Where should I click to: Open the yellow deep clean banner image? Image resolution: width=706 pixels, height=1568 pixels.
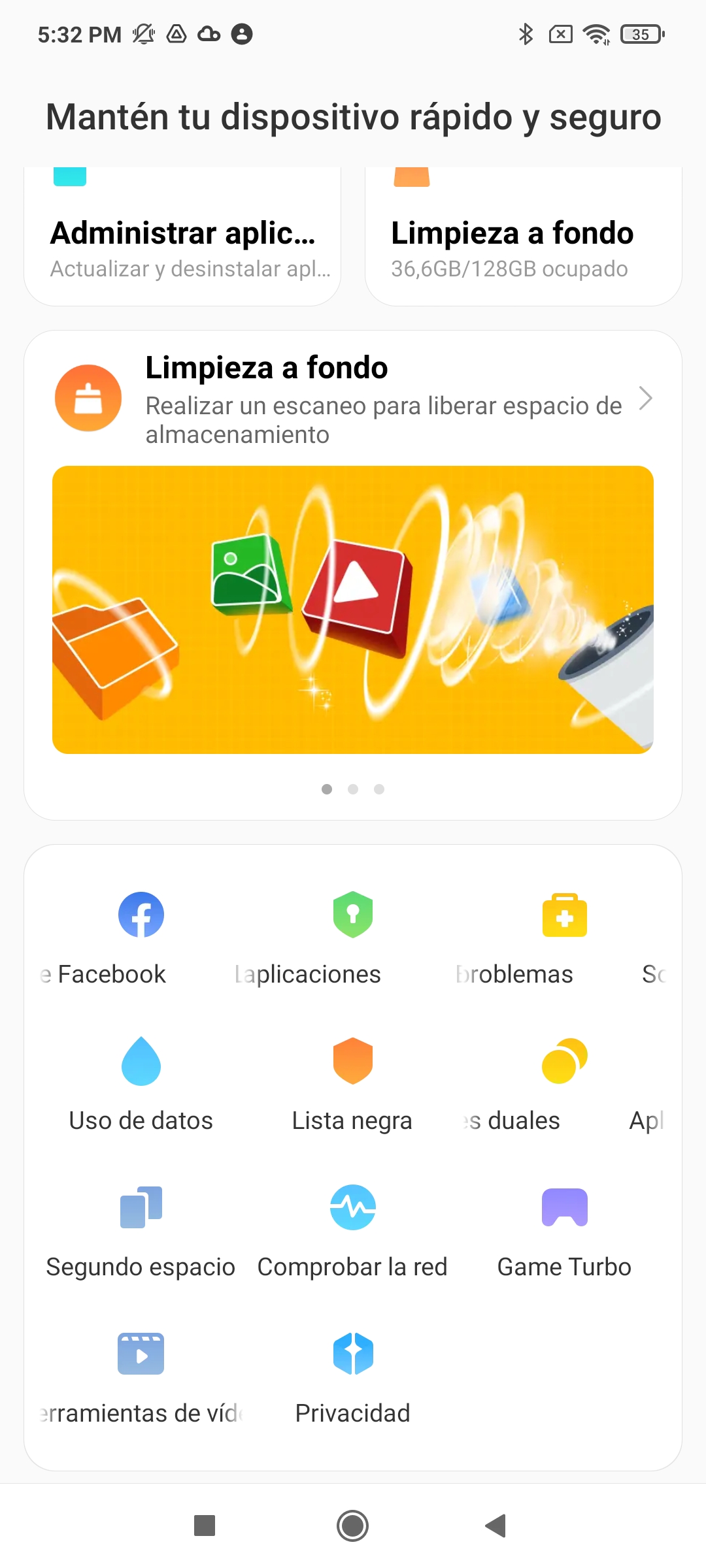click(353, 610)
